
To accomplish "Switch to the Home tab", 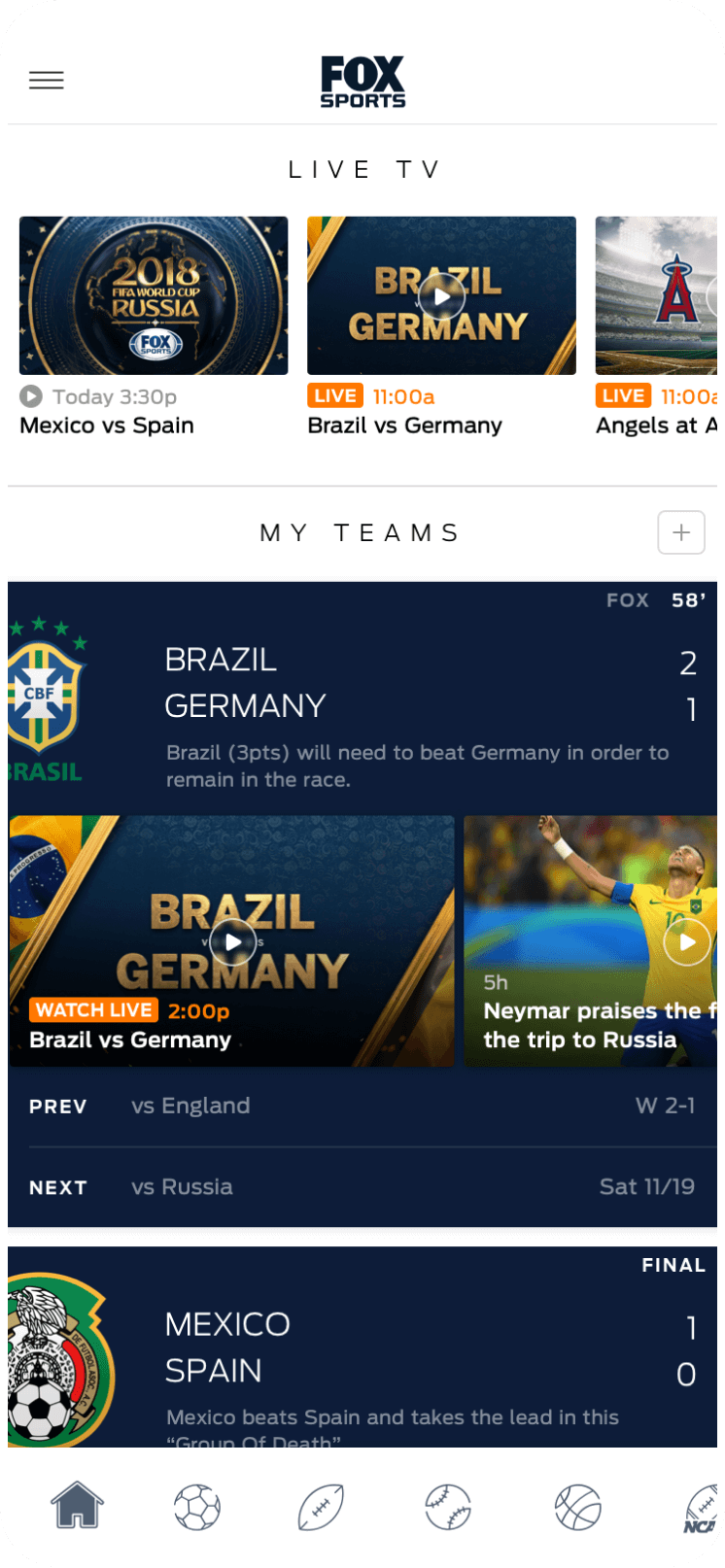I will point(78,1507).
